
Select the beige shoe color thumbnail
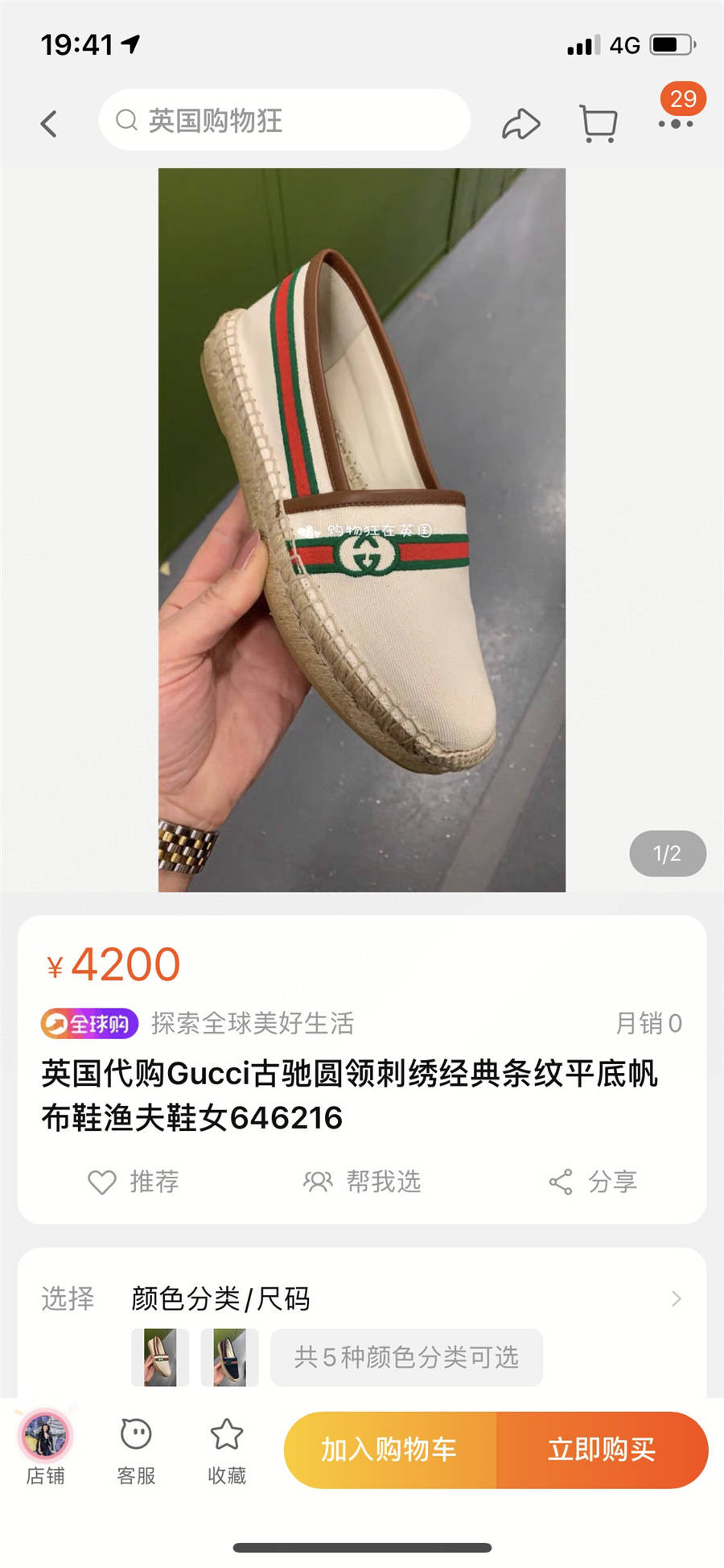pos(160,1357)
